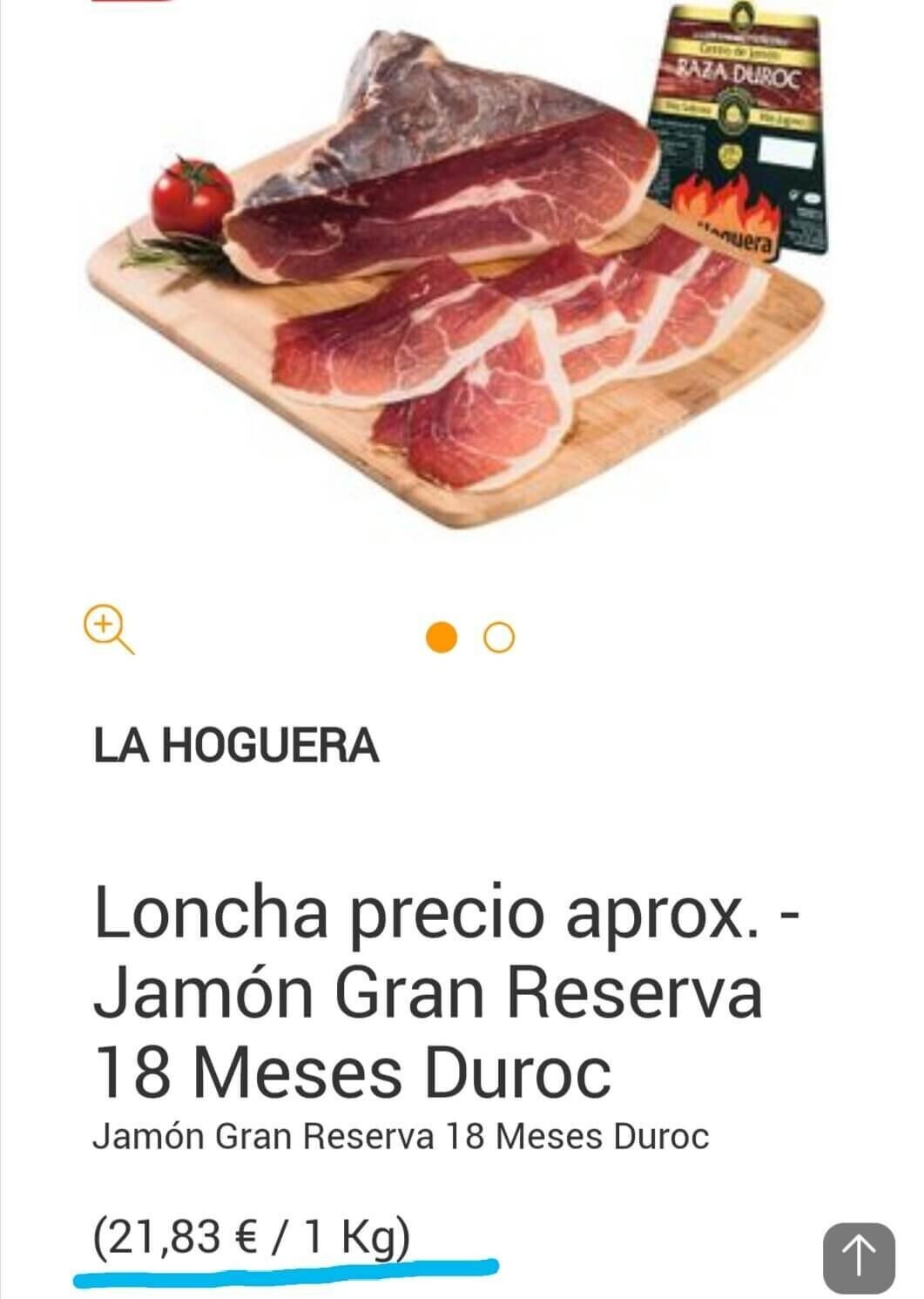Switch to the second product image dot
The width and height of the screenshot is (924, 1299).
point(498,639)
